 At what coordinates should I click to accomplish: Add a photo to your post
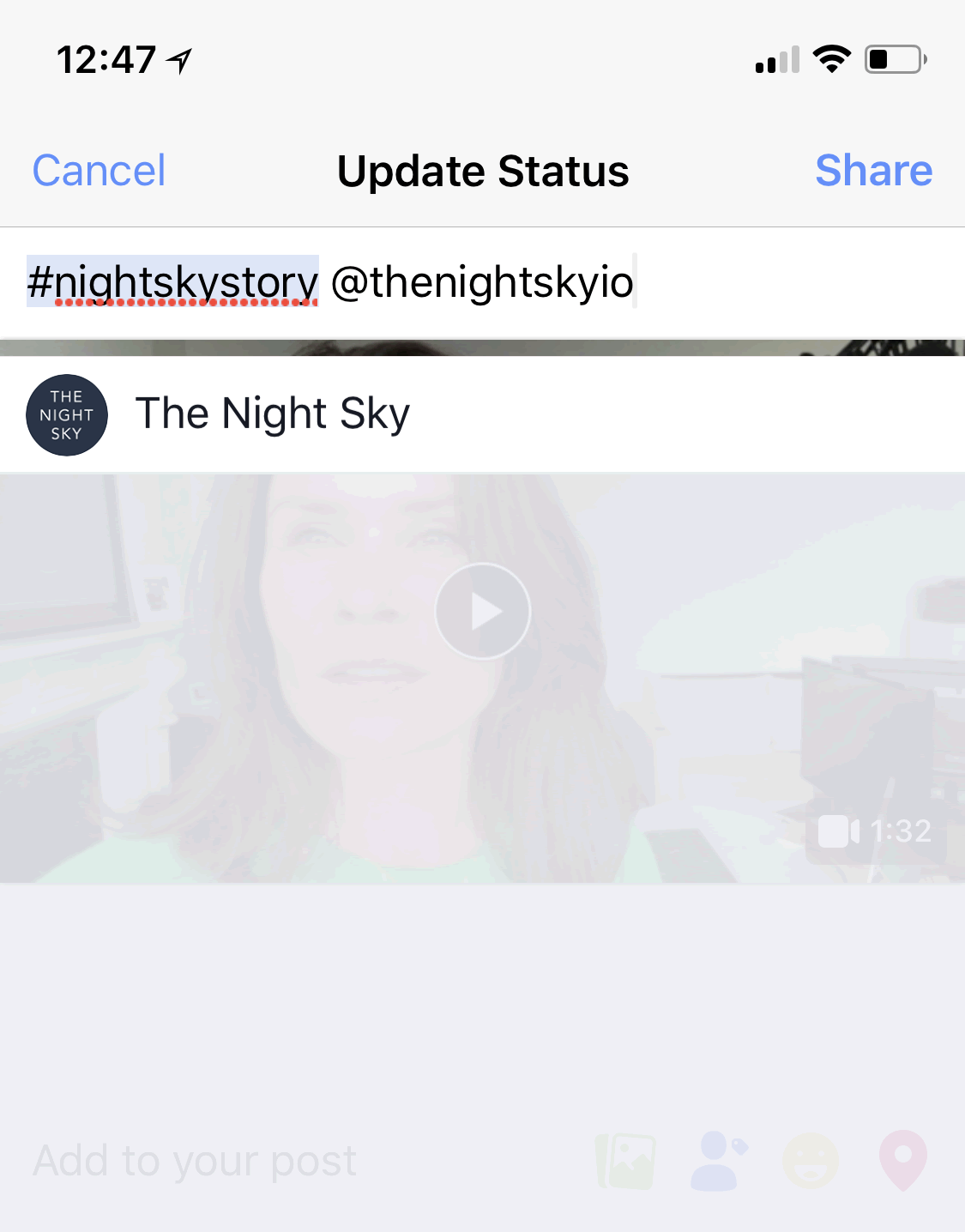(x=626, y=1161)
